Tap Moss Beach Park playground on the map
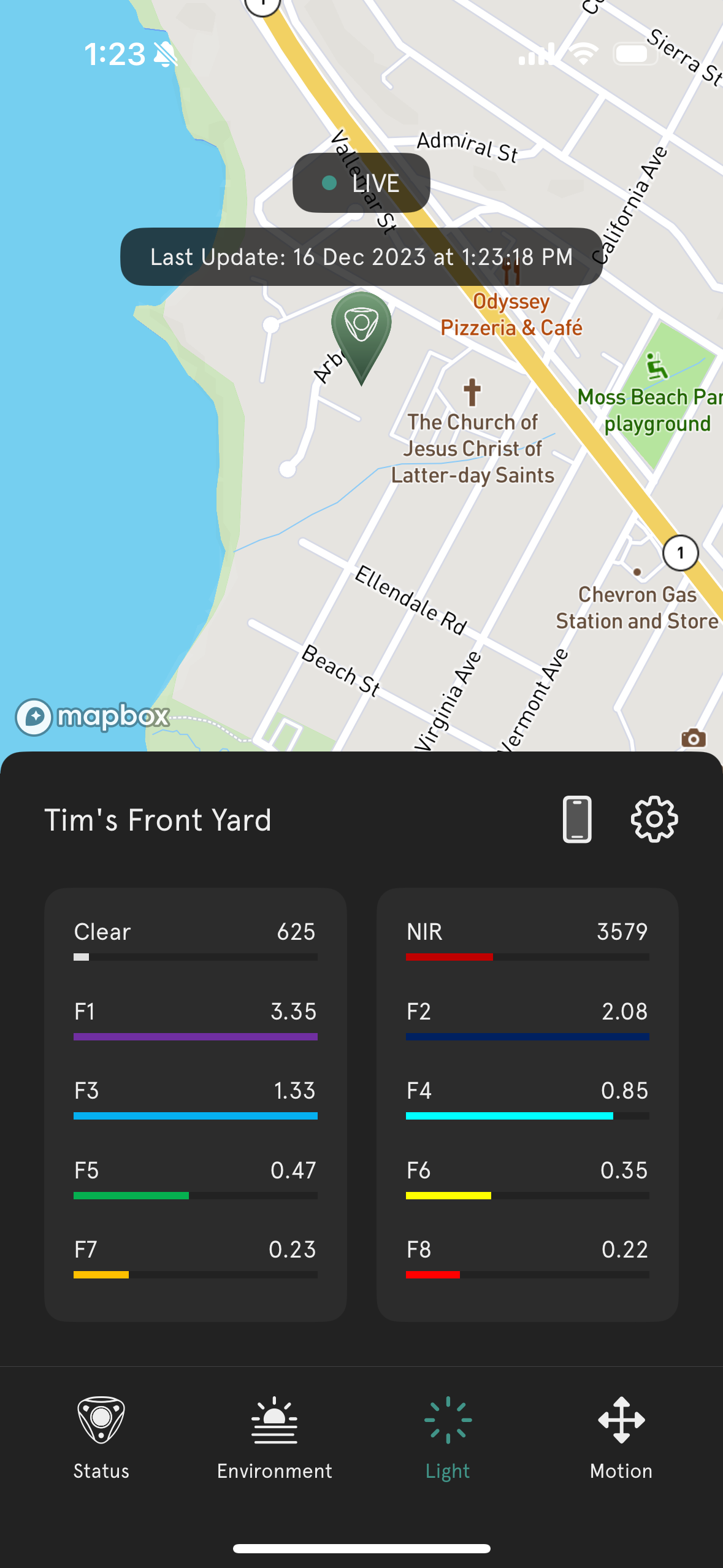723x1568 pixels. tap(652, 398)
